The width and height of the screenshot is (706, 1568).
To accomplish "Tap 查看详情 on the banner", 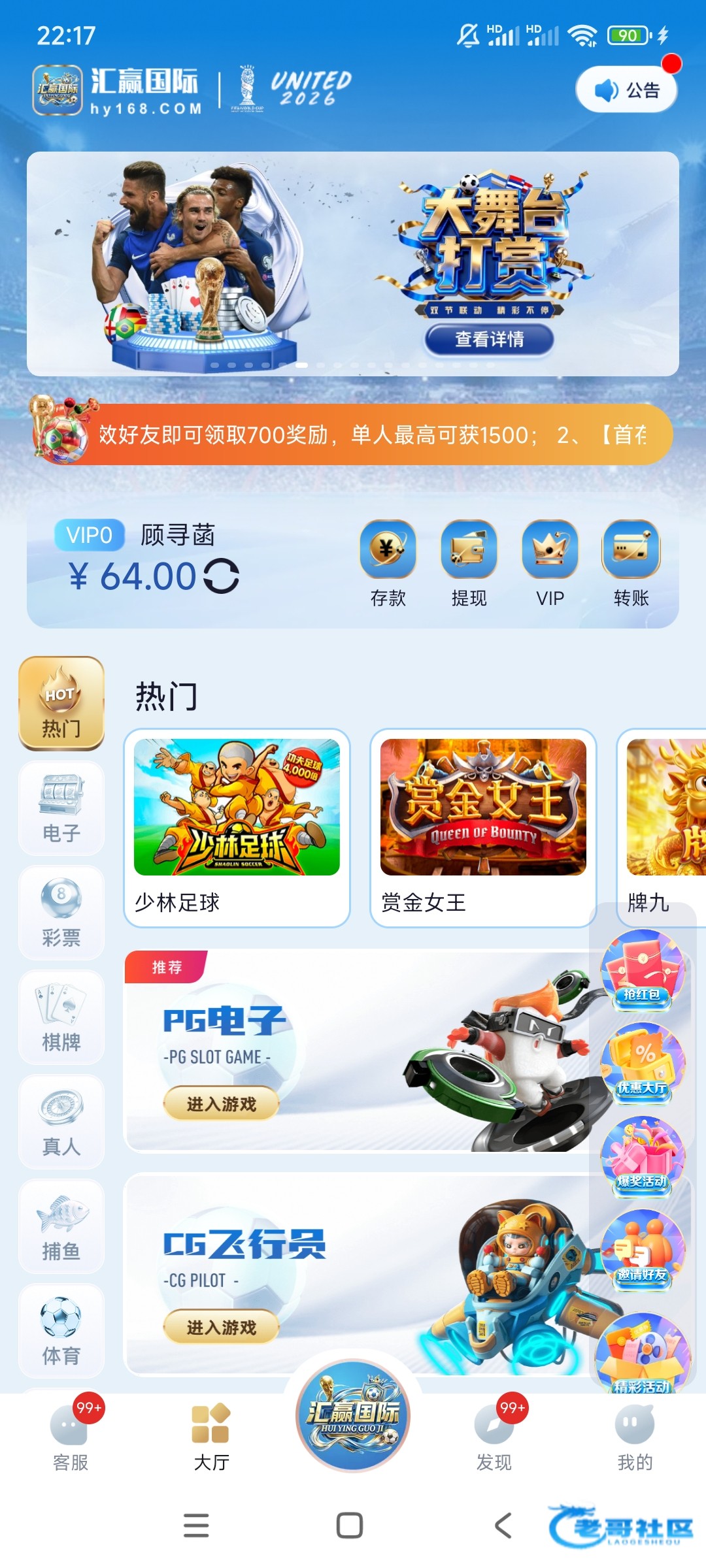I will point(490,339).
